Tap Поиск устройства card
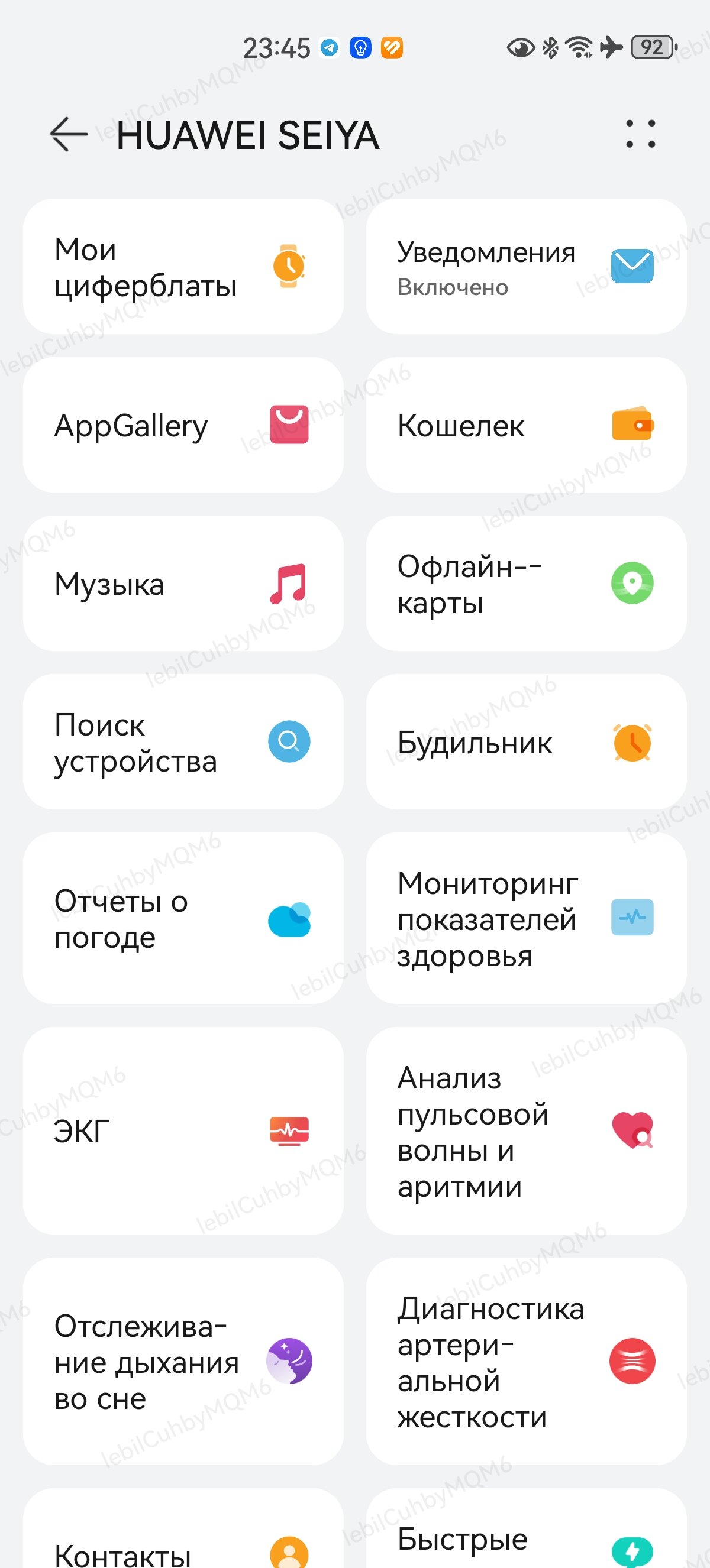Screen dimensions: 710x1568 click(x=183, y=741)
